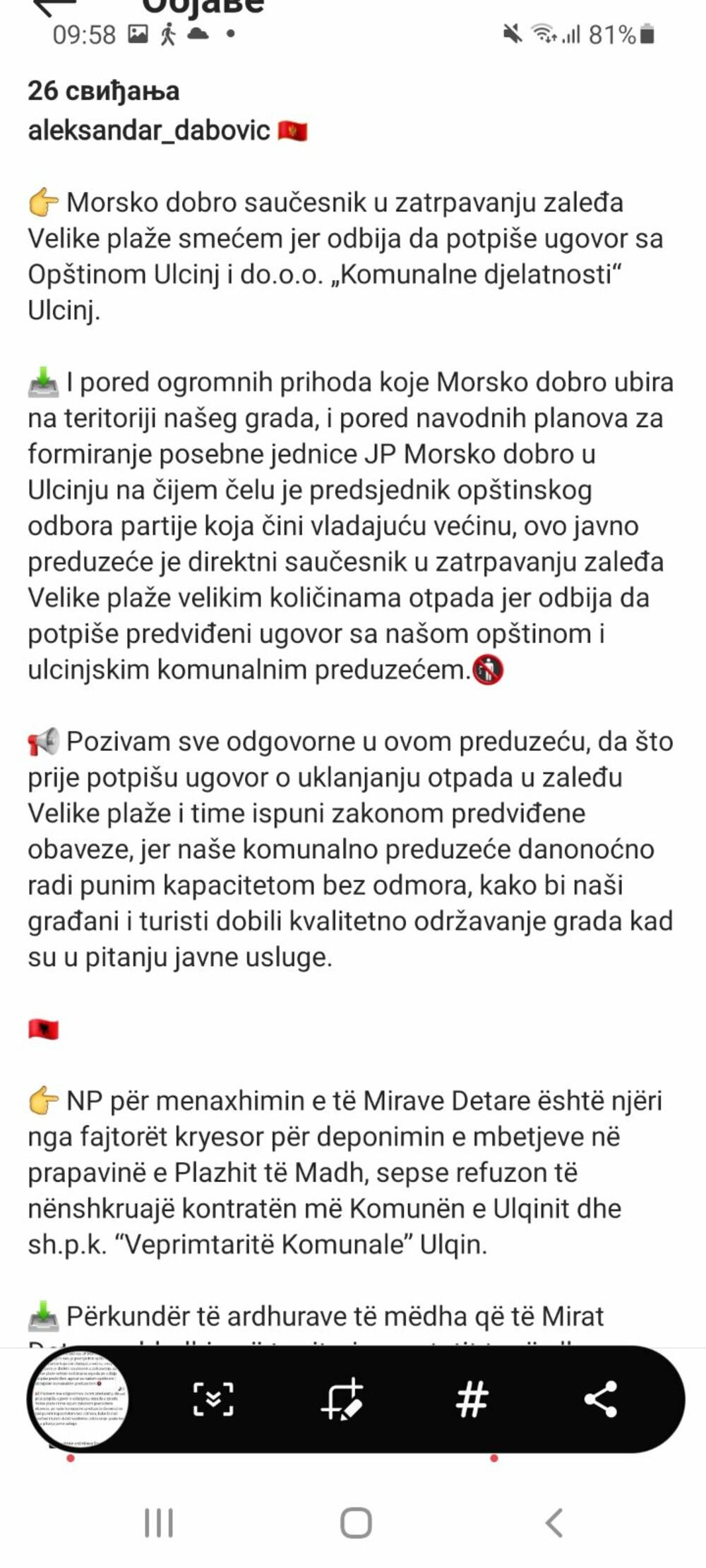Share the captured screenshot
This screenshot has width=706, height=1568.
[601, 1399]
